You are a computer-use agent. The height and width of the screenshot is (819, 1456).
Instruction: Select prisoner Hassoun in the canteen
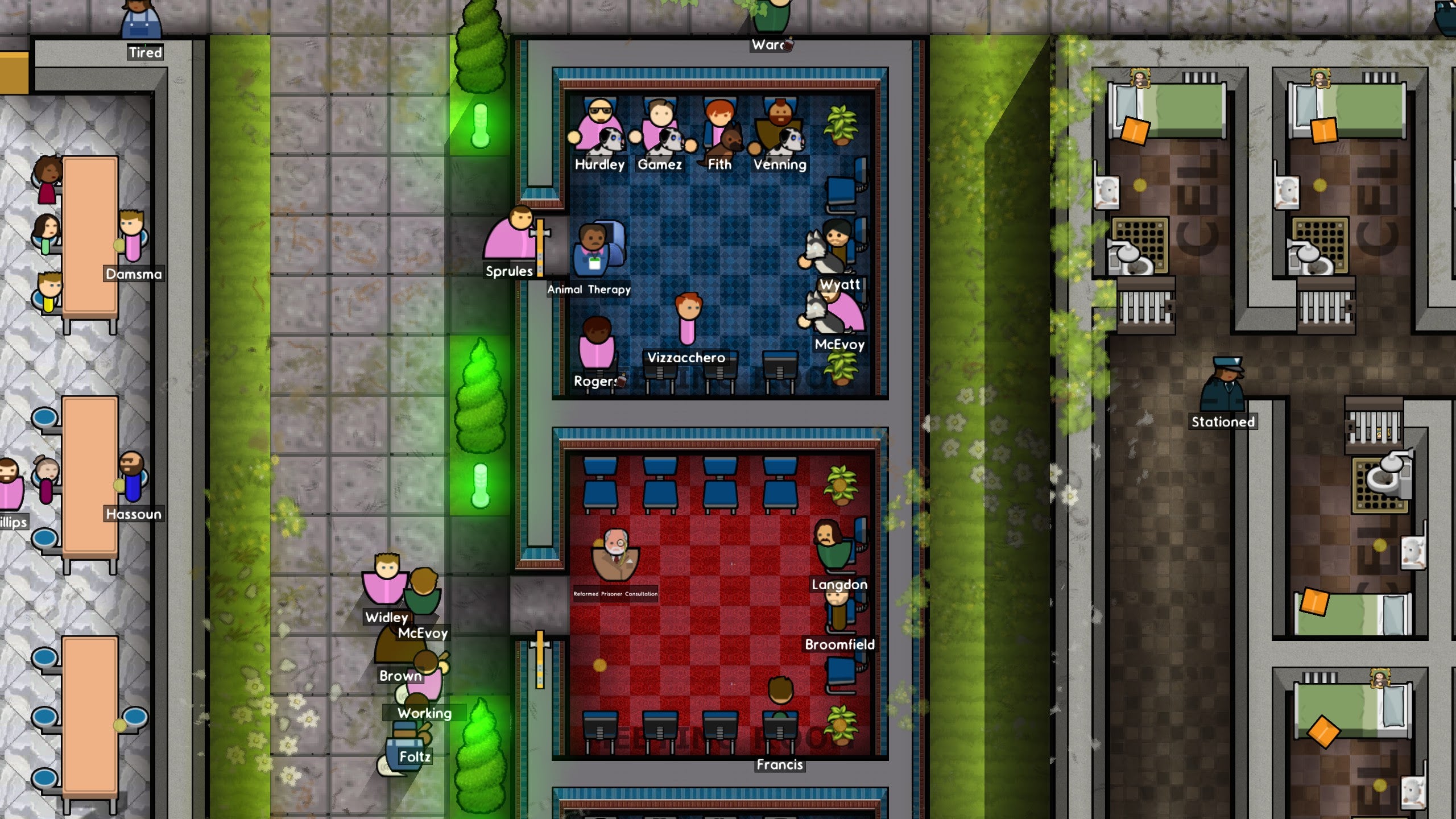132,478
